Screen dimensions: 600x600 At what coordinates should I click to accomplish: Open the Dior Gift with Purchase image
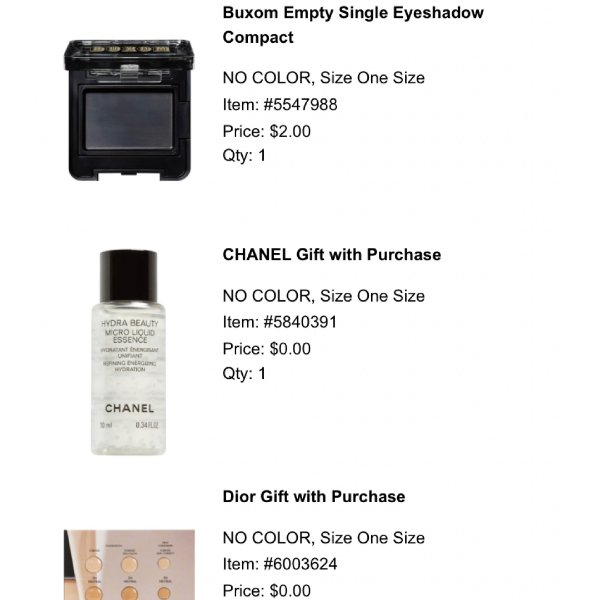click(x=128, y=565)
